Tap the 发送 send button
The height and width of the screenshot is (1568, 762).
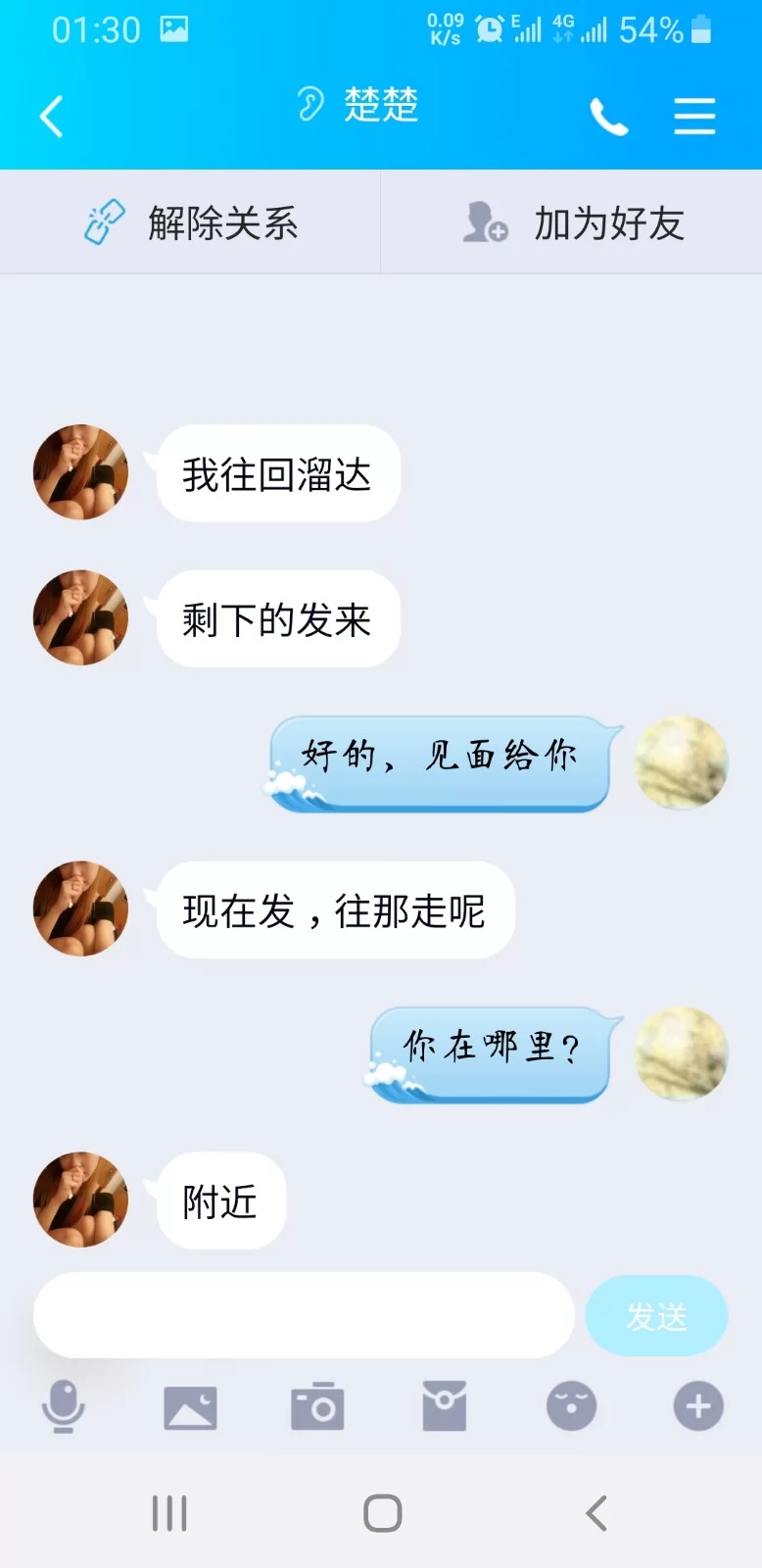[x=656, y=1316]
